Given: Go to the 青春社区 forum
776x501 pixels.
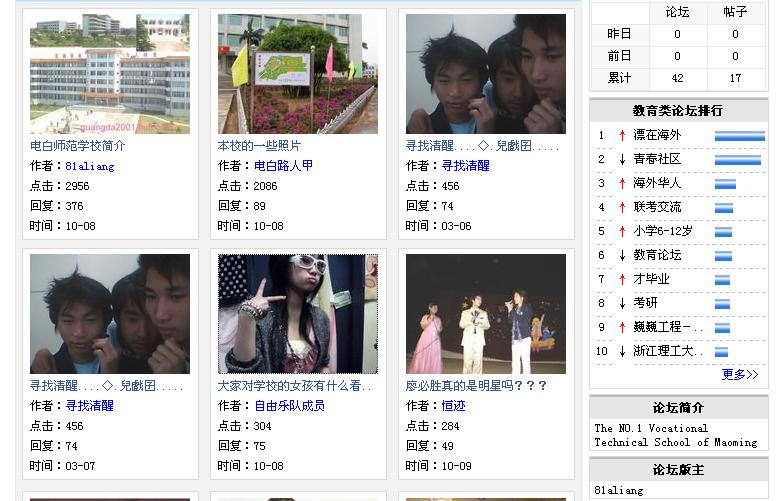Looking at the screenshot, I should click(x=657, y=159).
